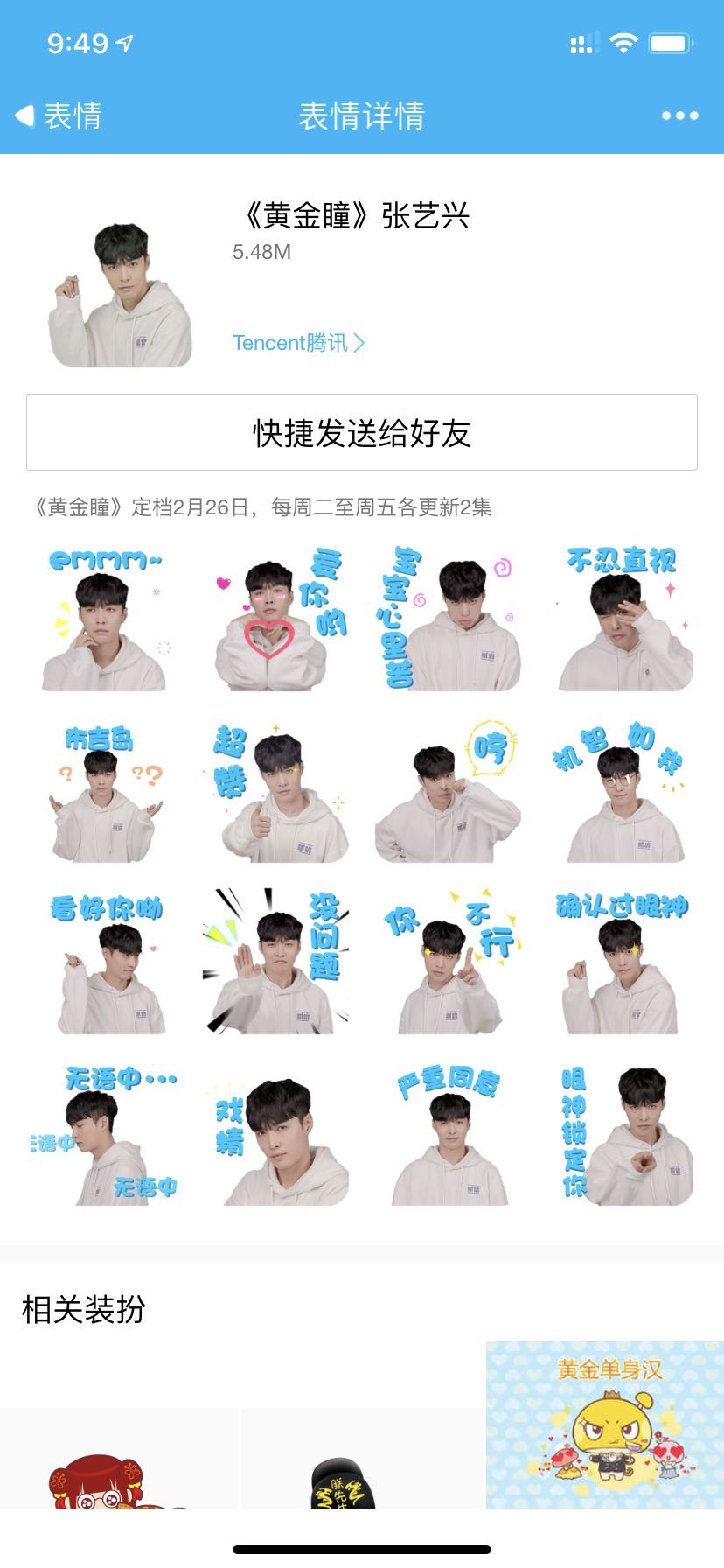Preview the 没问题 sticker

pyautogui.click(x=277, y=961)
